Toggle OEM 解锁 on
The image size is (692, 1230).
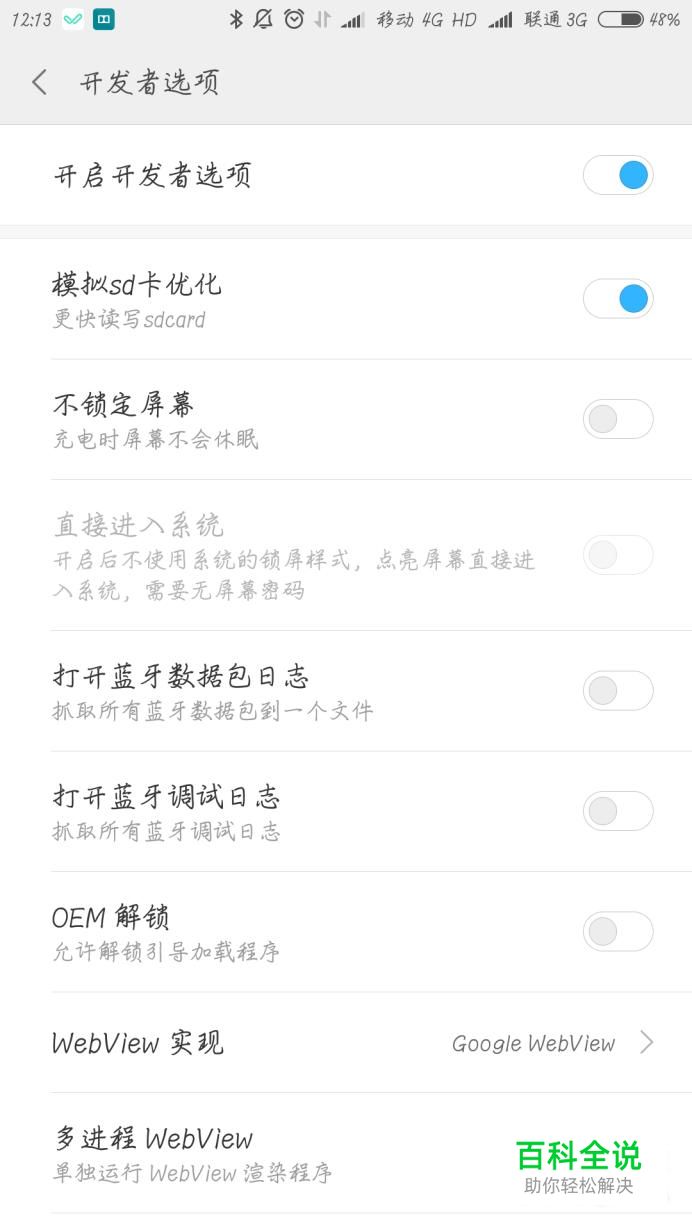pyautogui.click(x=618, y=931)
